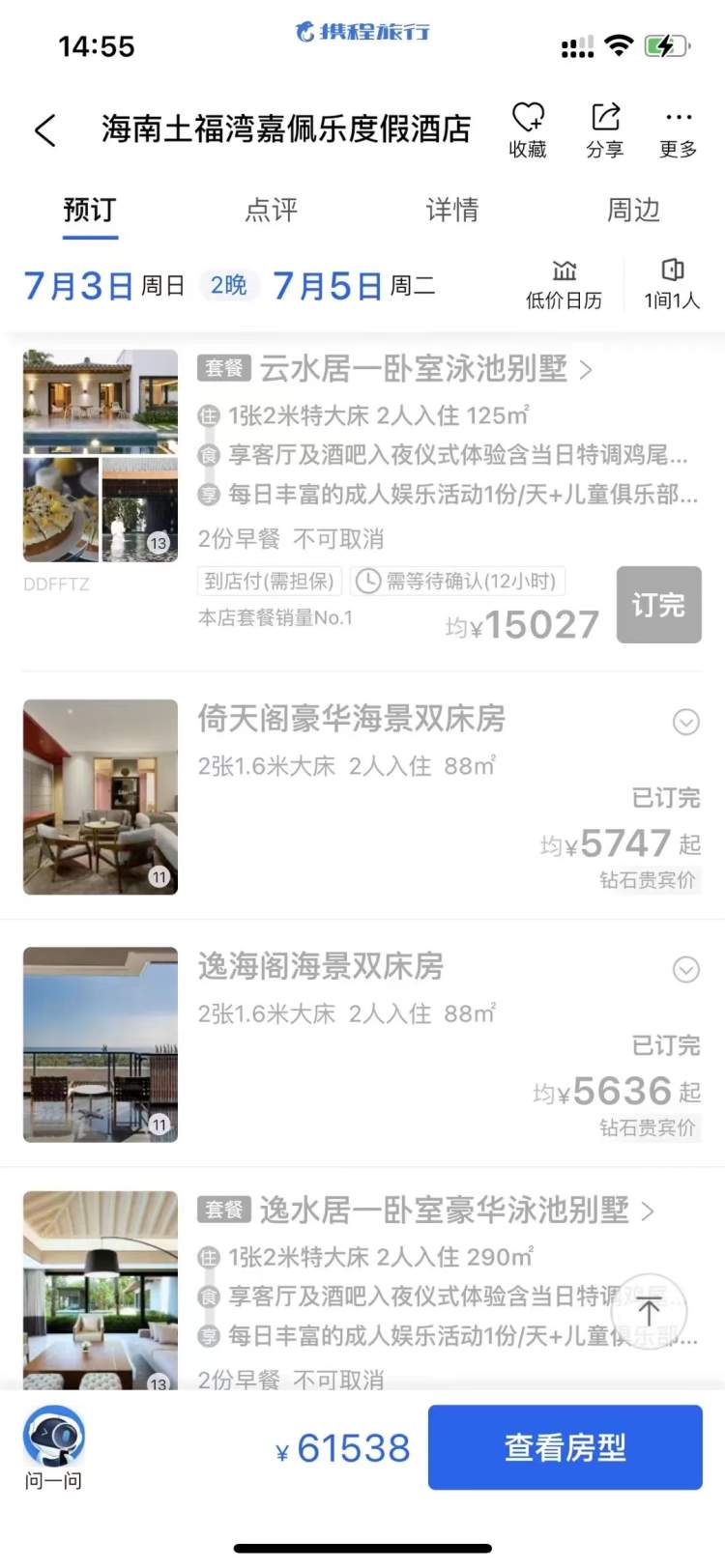The image size is (725, 1568).
Task: Share this hotel (分享)
Action: (605, 130)
